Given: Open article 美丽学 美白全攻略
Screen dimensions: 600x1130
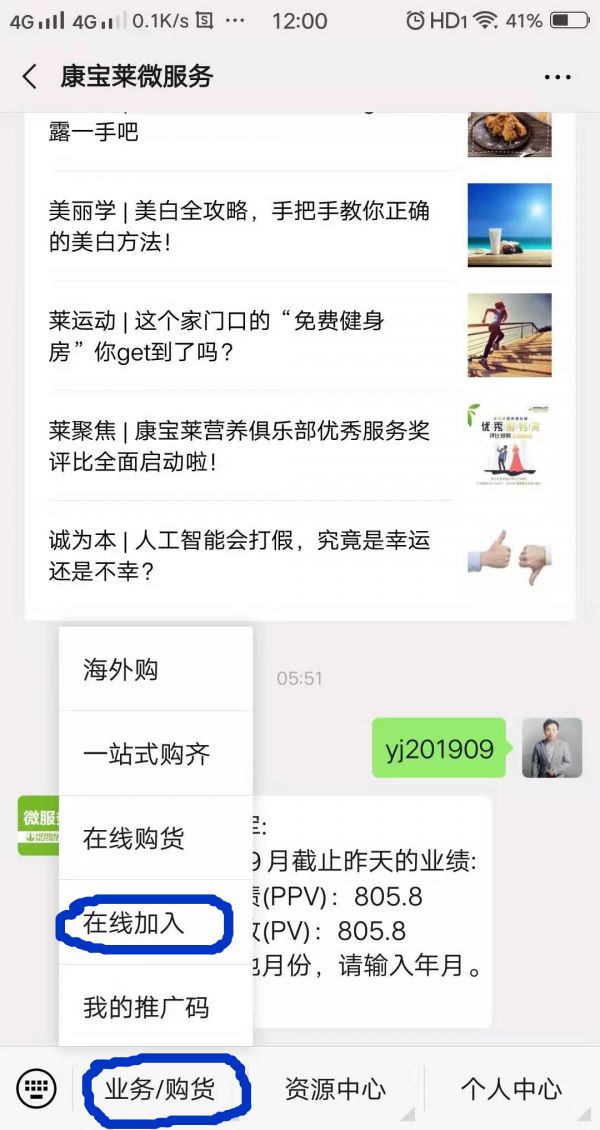Looking at the screenshot, I should 240,226.
